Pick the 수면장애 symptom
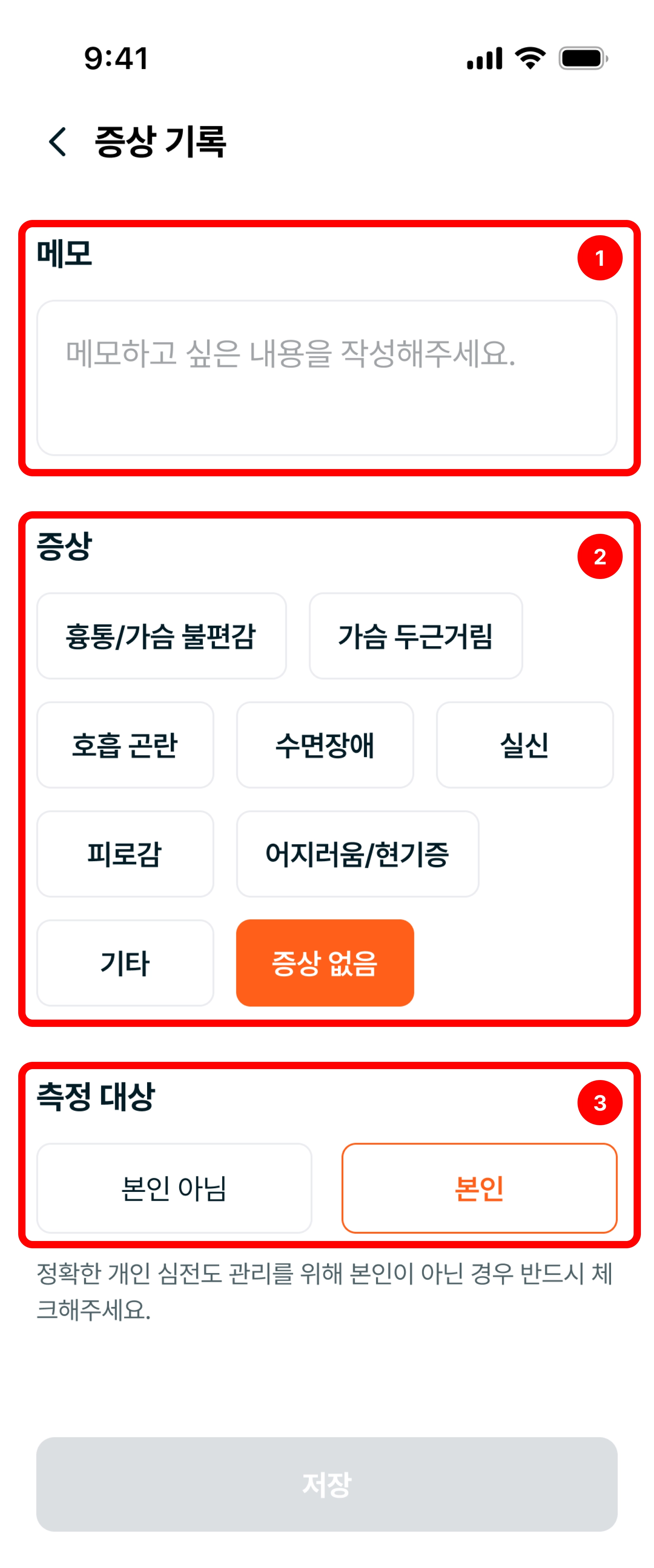Image resolution: width=654 pixels, height=1568 pixels. click(324, 745)
